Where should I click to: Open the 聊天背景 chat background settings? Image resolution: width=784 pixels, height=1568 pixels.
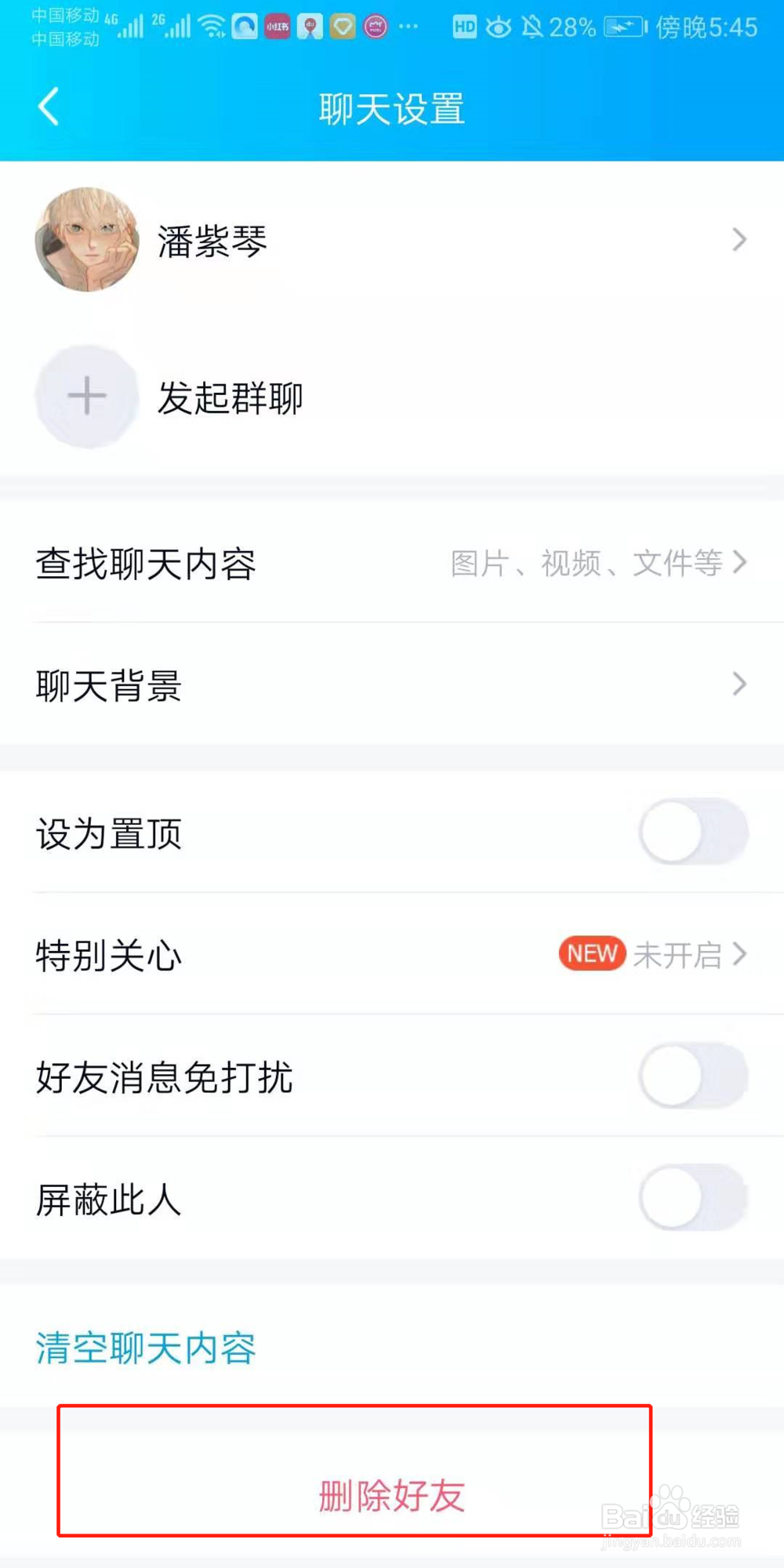[x=392, y=685]
